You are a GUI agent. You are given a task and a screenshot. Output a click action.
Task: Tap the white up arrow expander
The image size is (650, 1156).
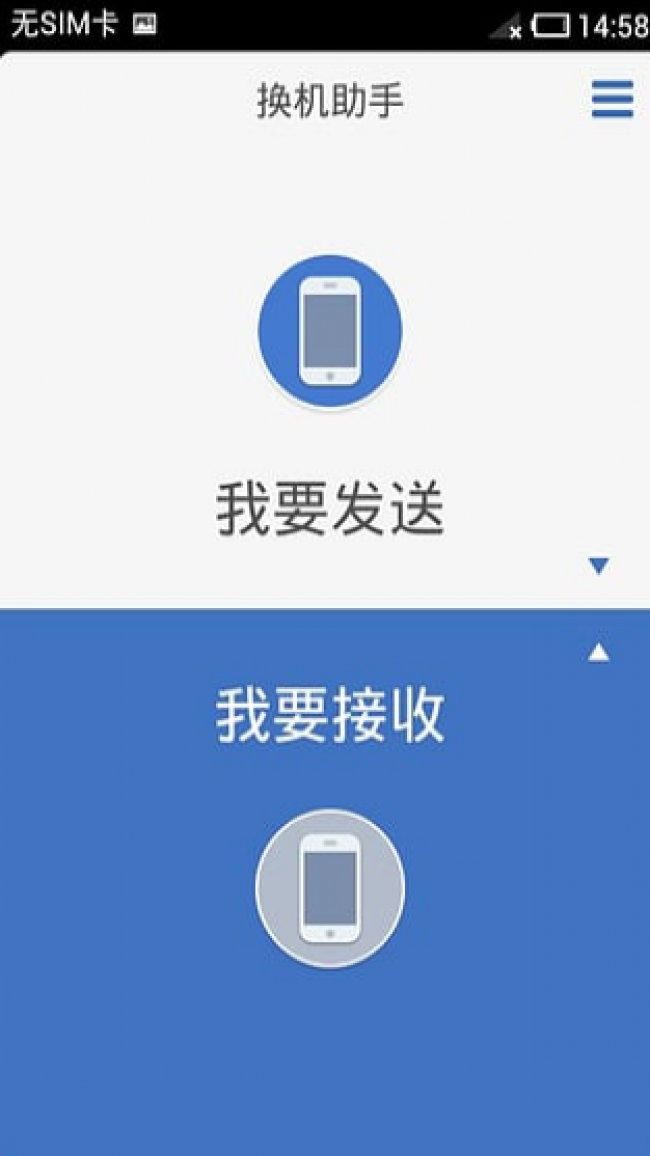coord(599,653)
